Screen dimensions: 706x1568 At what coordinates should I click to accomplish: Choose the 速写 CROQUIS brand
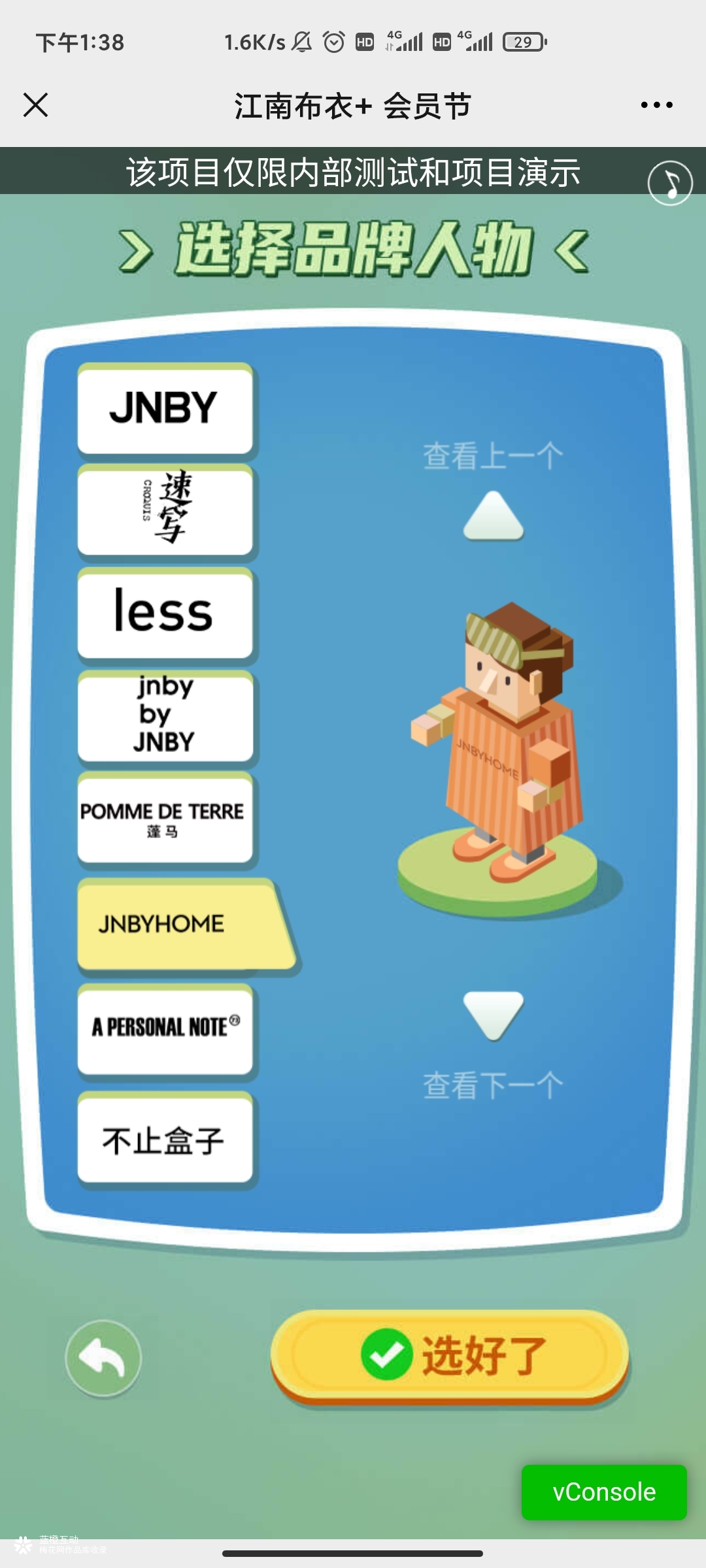click(x=165, y=510)
